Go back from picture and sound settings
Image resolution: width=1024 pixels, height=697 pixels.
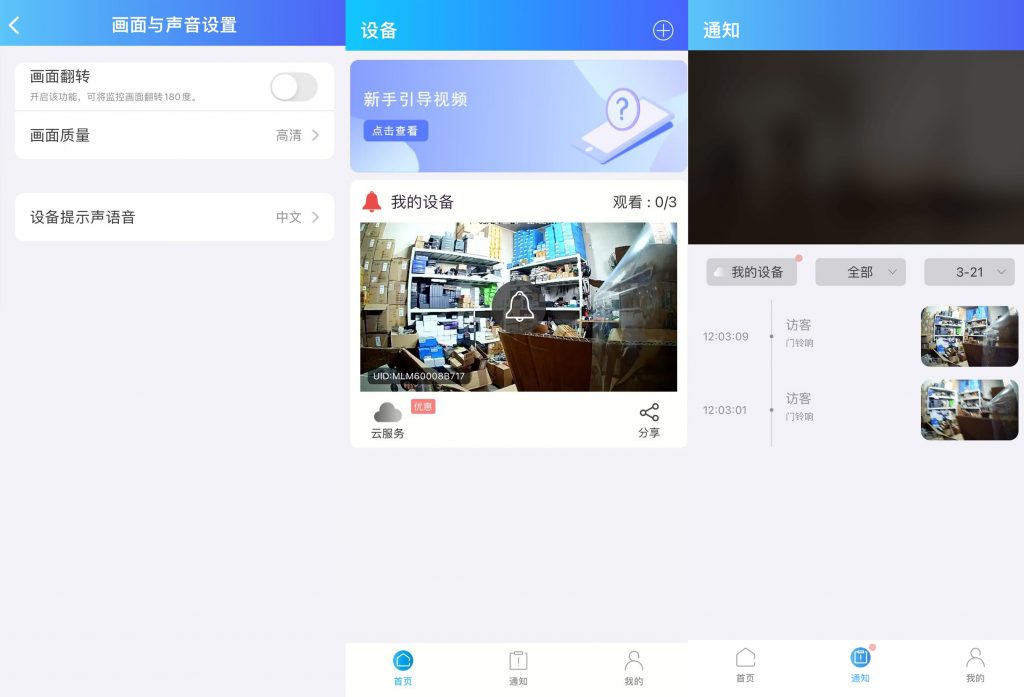point(14,25)
